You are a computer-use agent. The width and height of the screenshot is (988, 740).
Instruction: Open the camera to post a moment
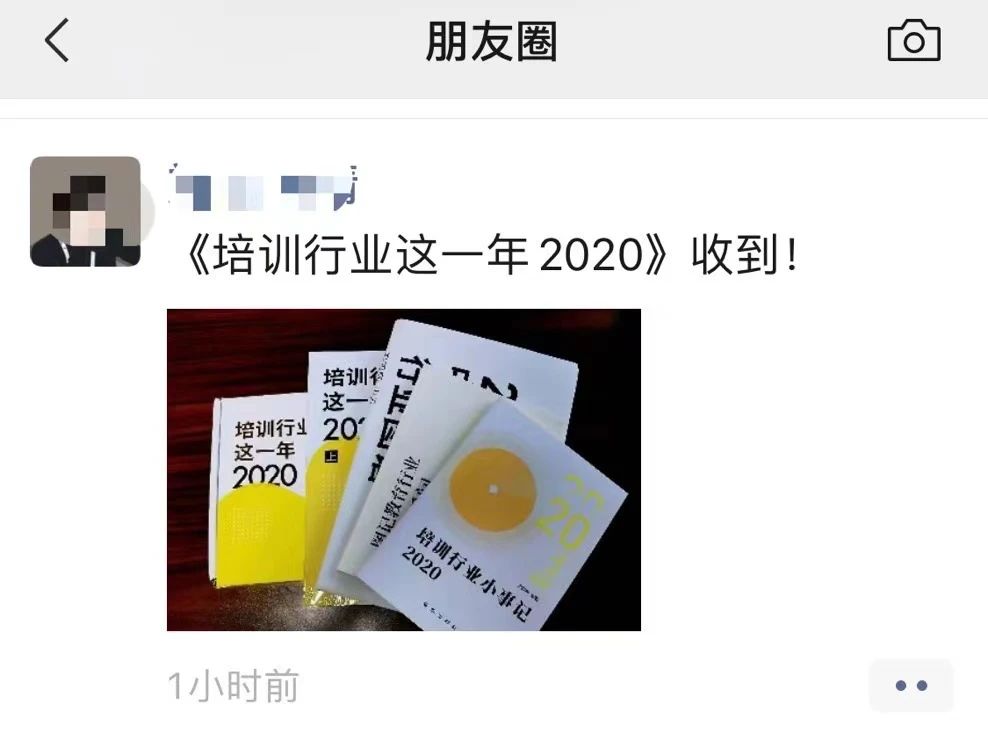pos(913,42)
